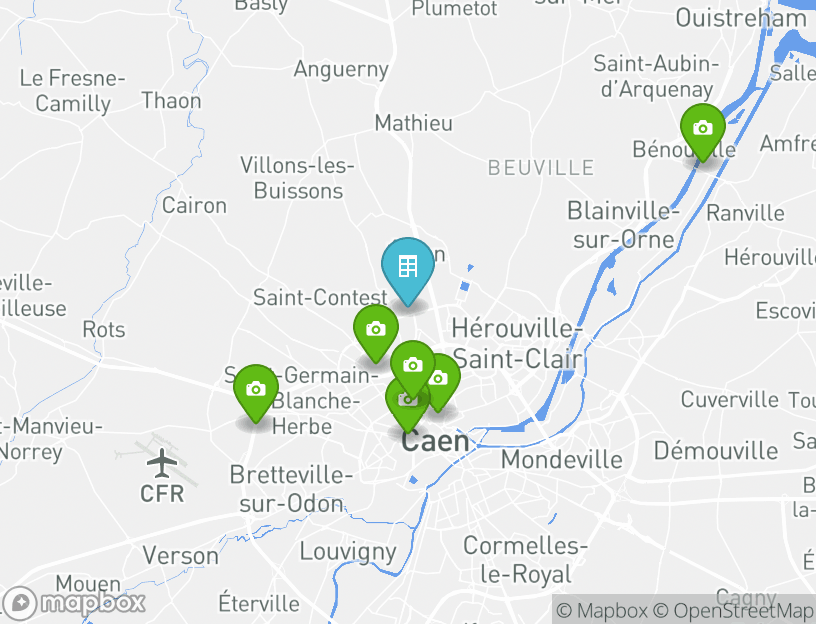Open camera marker just below Saint-Contest label
The width and height of the screenshot is (816, 624).
pos(376,330)
